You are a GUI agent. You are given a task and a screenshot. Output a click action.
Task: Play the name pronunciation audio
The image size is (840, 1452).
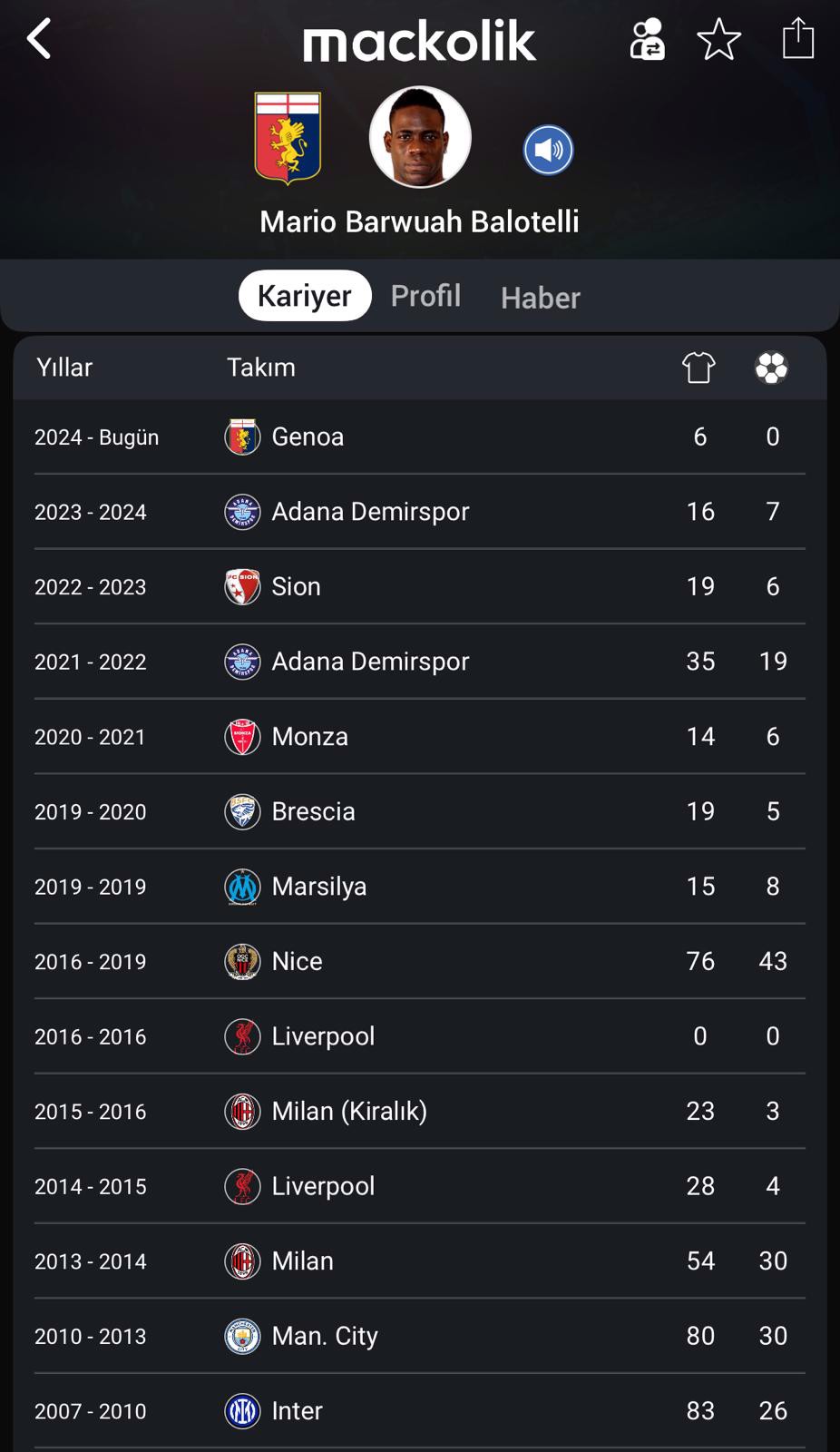[548, 150]
